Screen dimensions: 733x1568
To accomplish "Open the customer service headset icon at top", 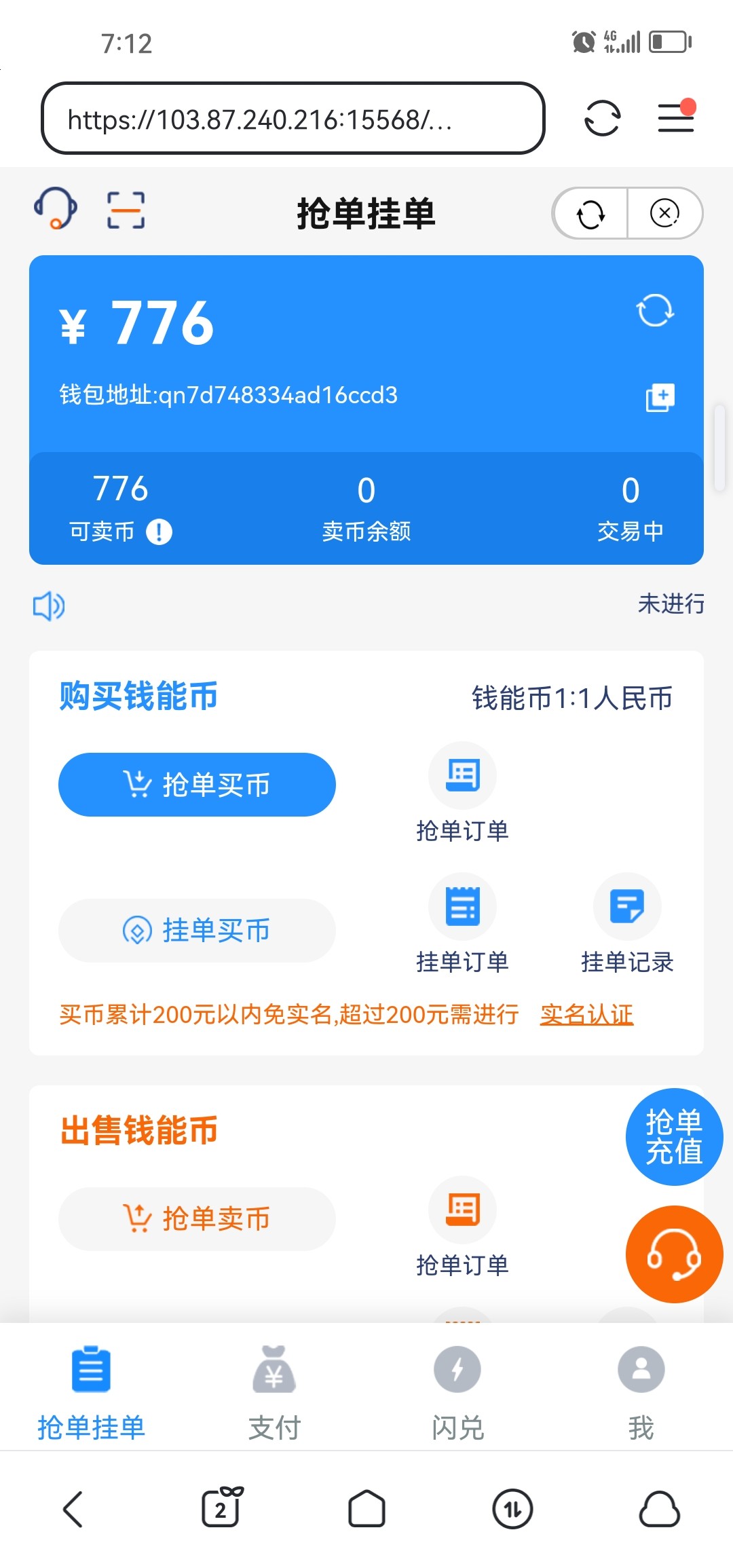I will point(56,208).
